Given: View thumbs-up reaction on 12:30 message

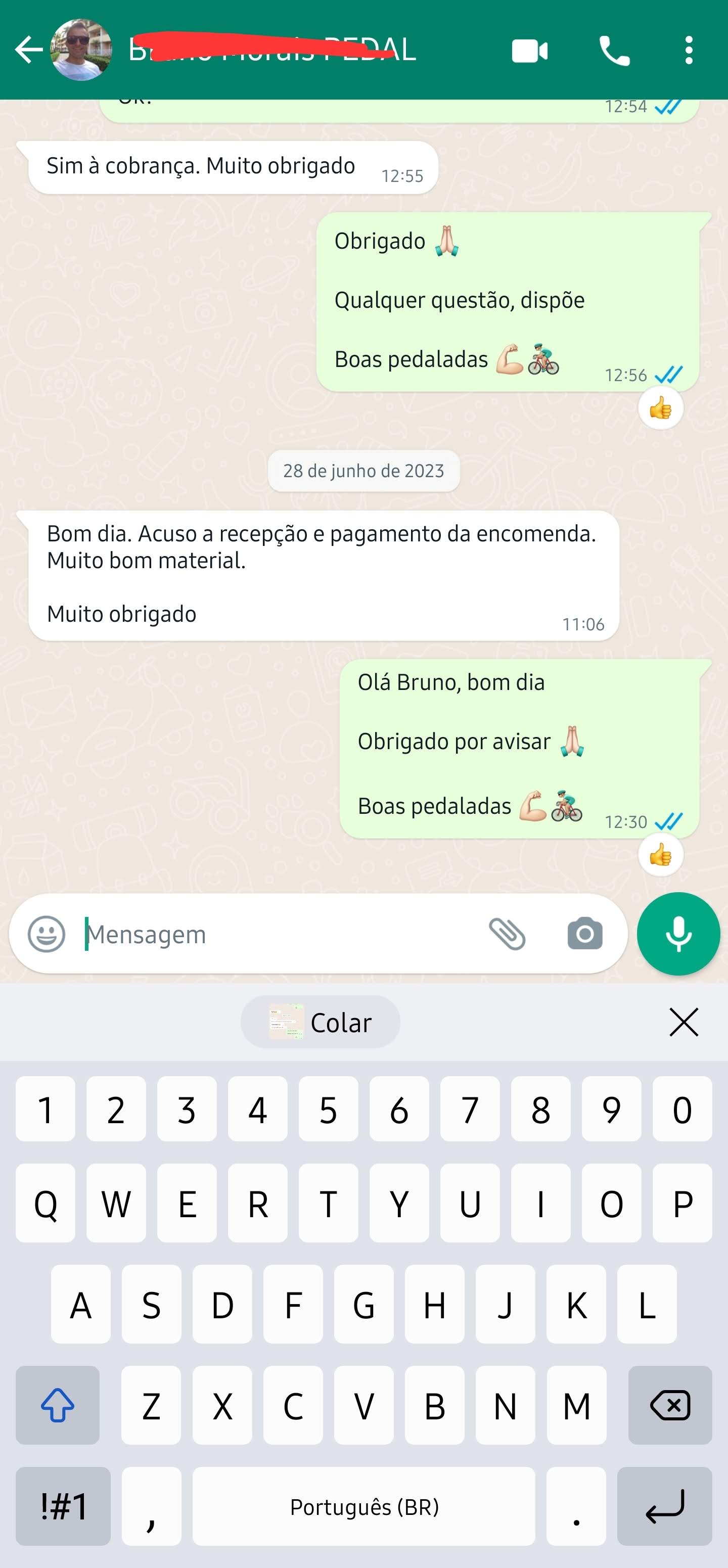Looking at the screenshot, I should [660, 855].
